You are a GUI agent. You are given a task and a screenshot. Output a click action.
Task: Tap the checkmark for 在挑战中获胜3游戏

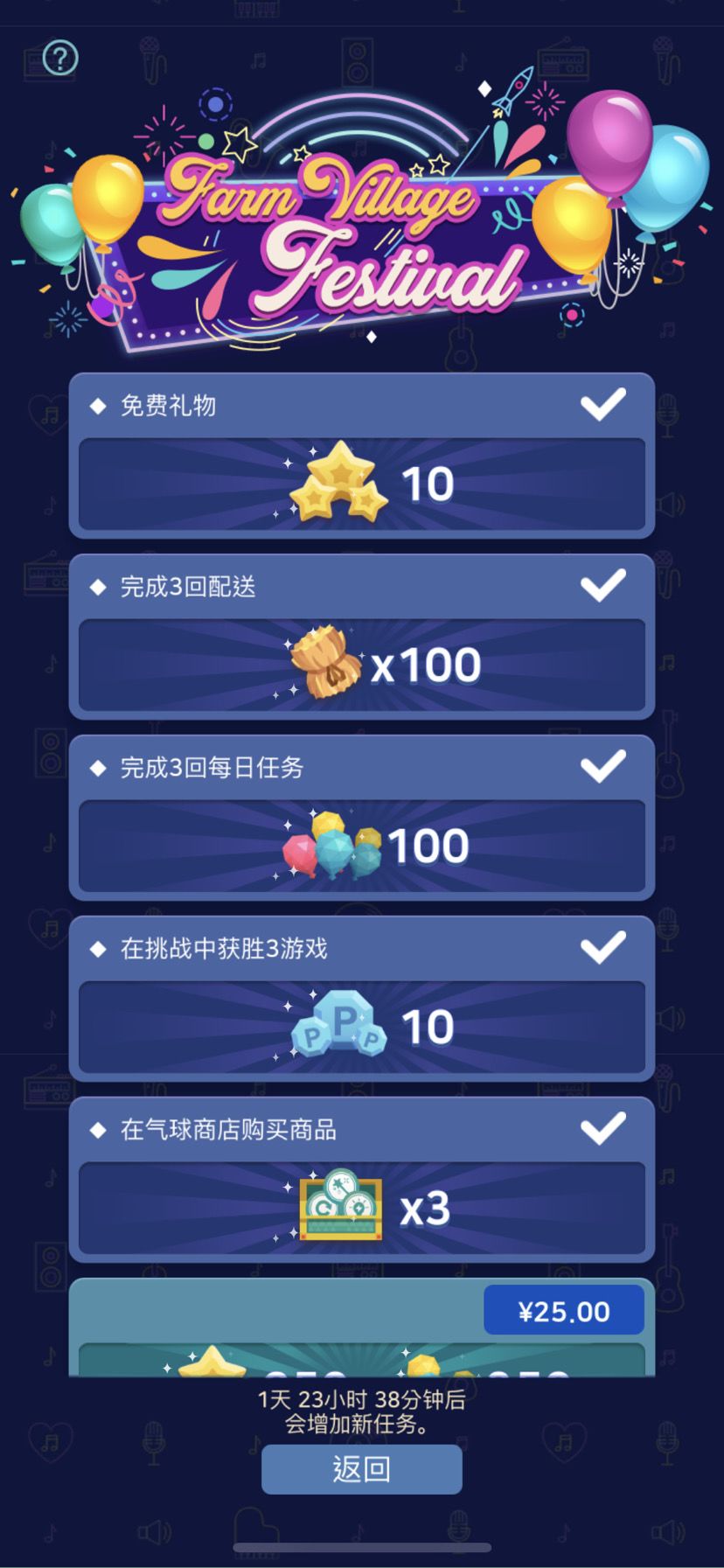(x=602, y=950)
